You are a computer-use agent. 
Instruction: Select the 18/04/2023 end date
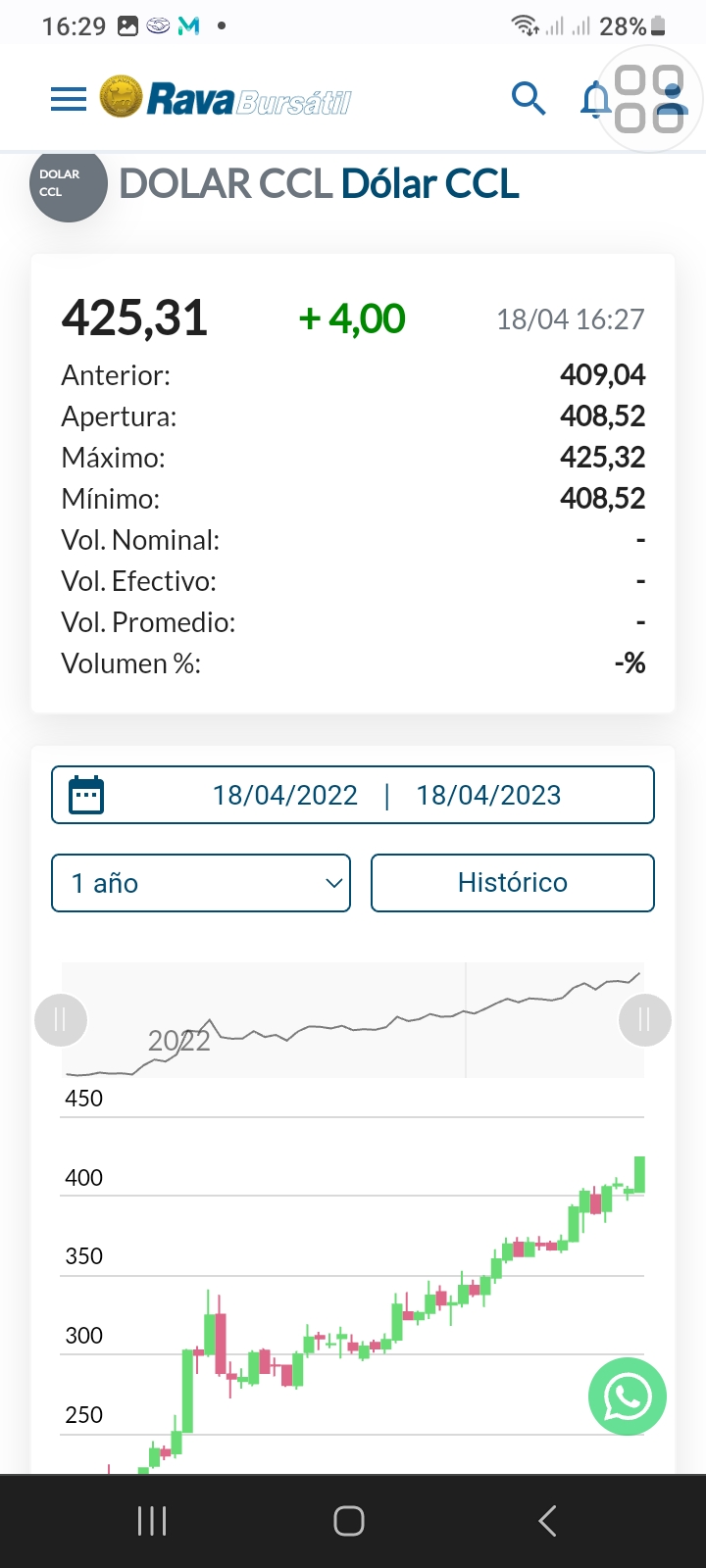tap(488, 795)
